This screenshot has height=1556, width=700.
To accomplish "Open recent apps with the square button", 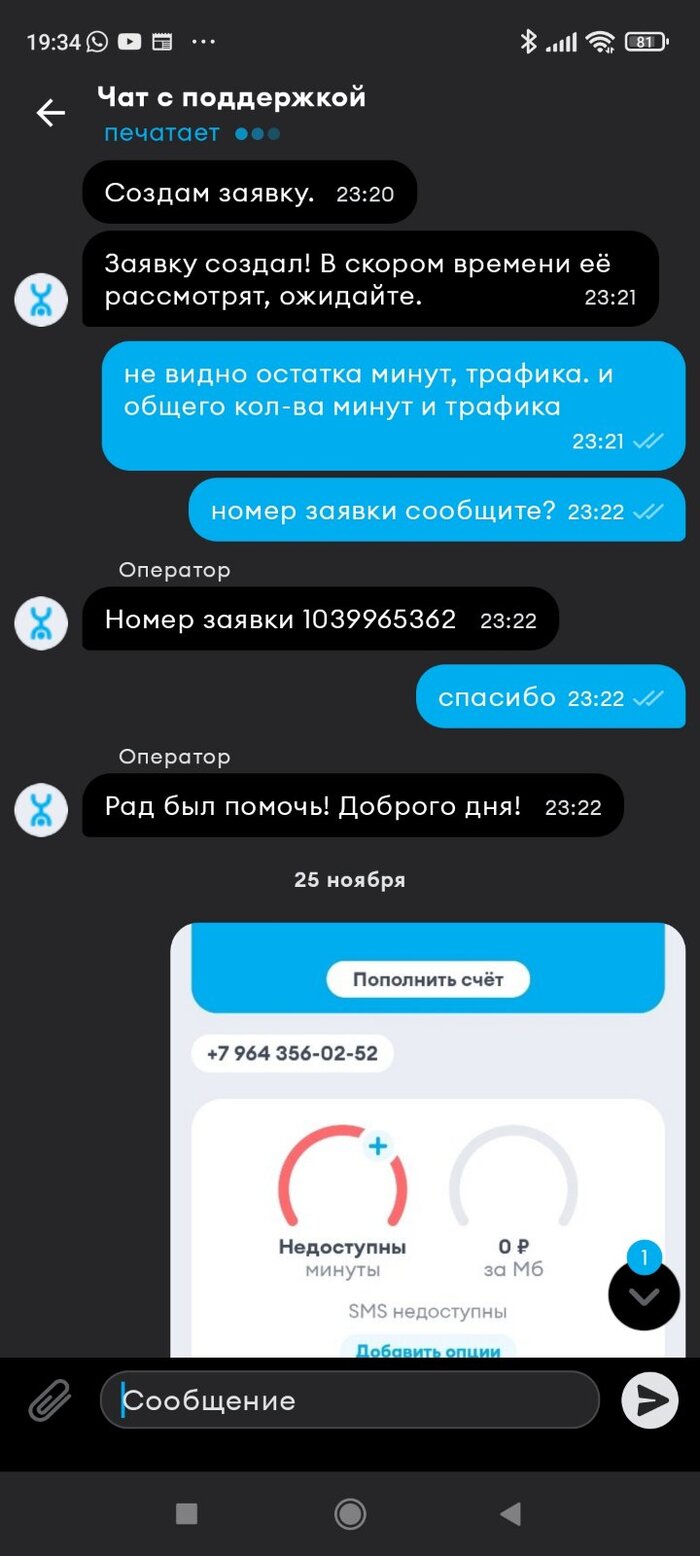I will [x=186, y=1514].
